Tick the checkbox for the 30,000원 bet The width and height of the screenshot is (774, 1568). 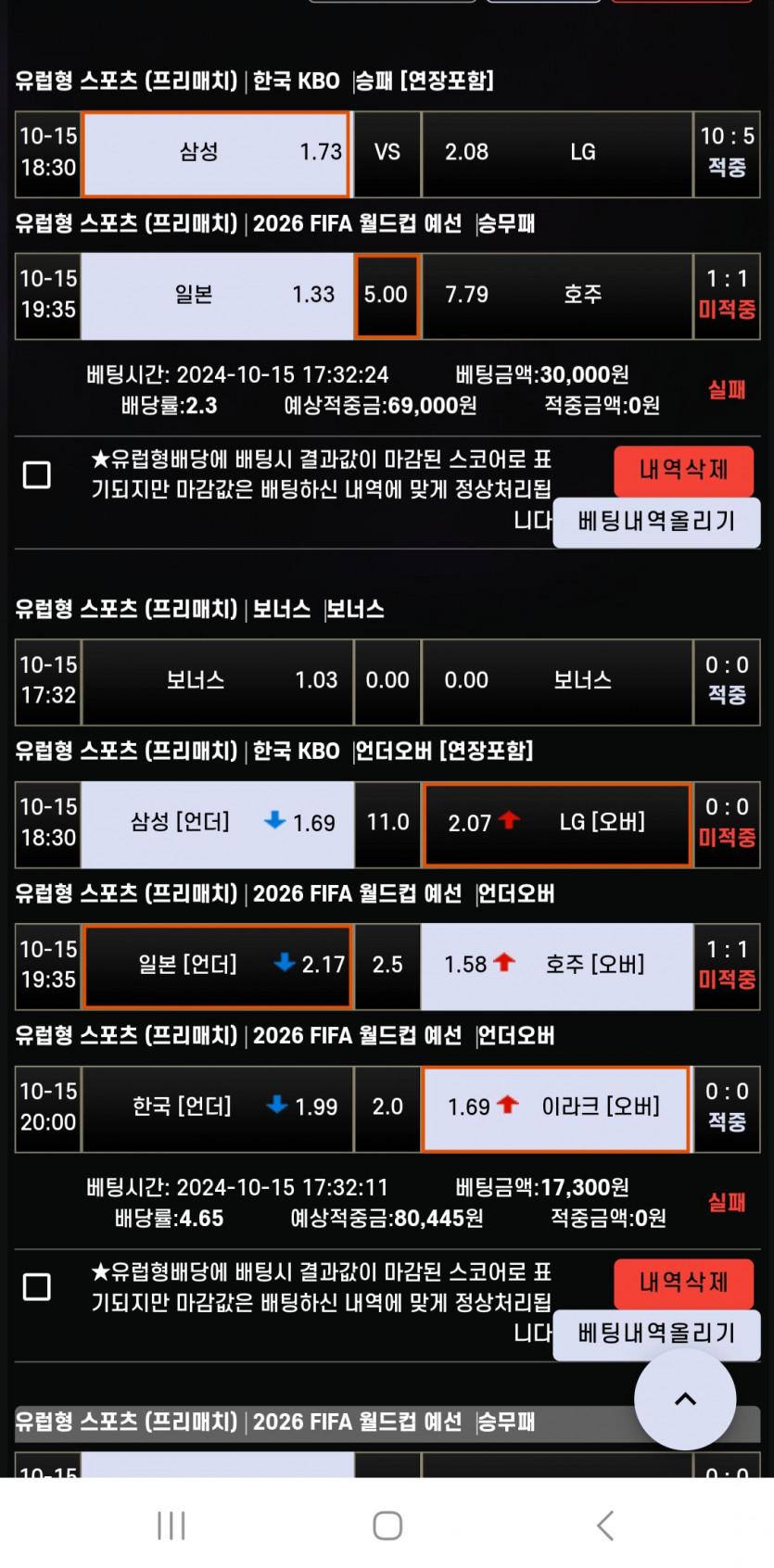pyautogui.click(x=37, y=474)
